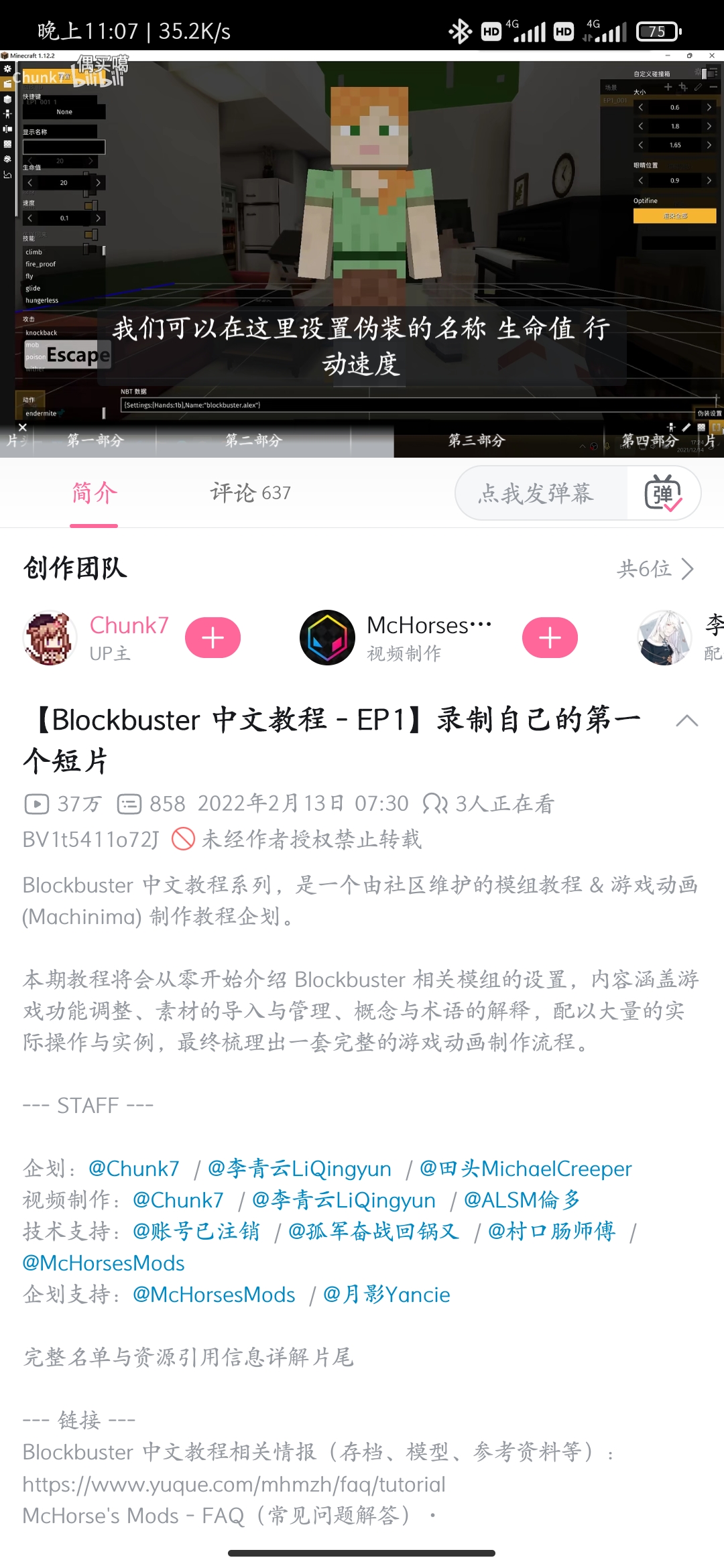Viewport: 724px width, 1568px height.
Task: Open McHorses 视频制作 profile avatar
Action: click(x=327, y=638)
